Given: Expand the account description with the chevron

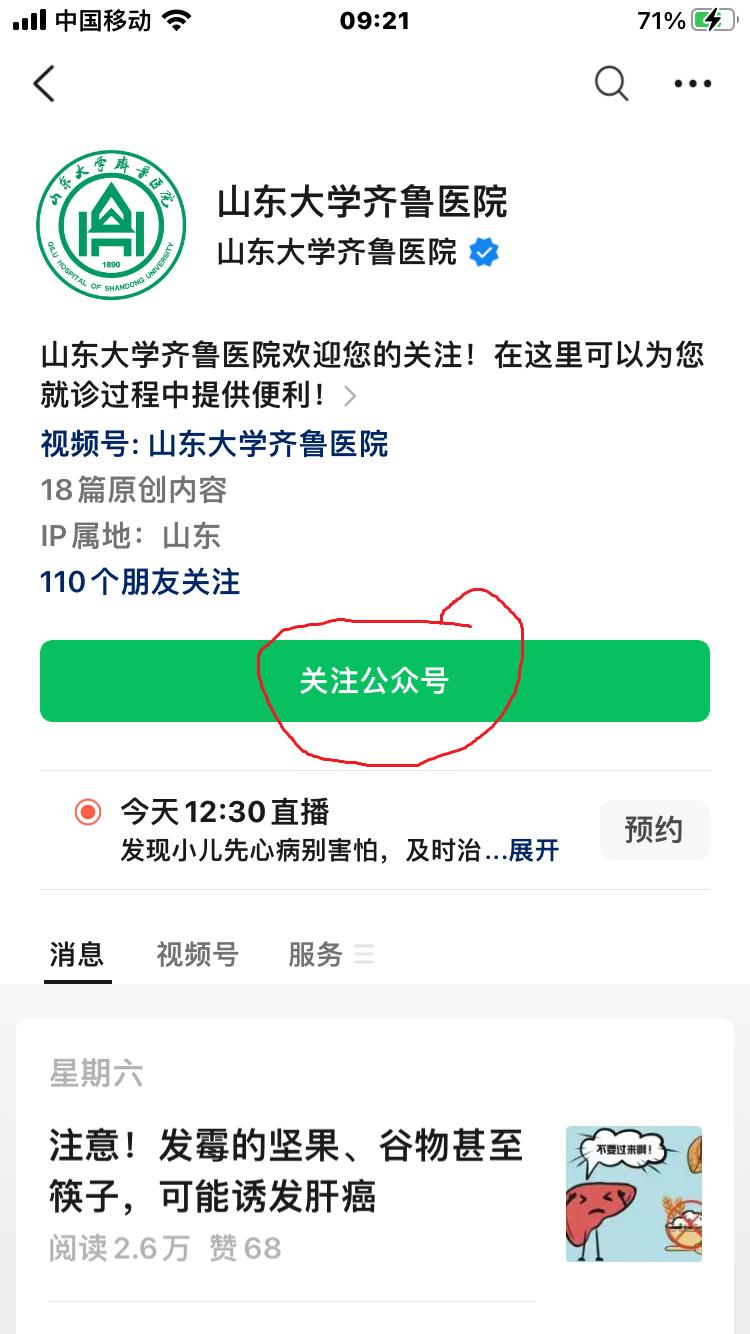Looking at the screenshot, I should point(349,396).
